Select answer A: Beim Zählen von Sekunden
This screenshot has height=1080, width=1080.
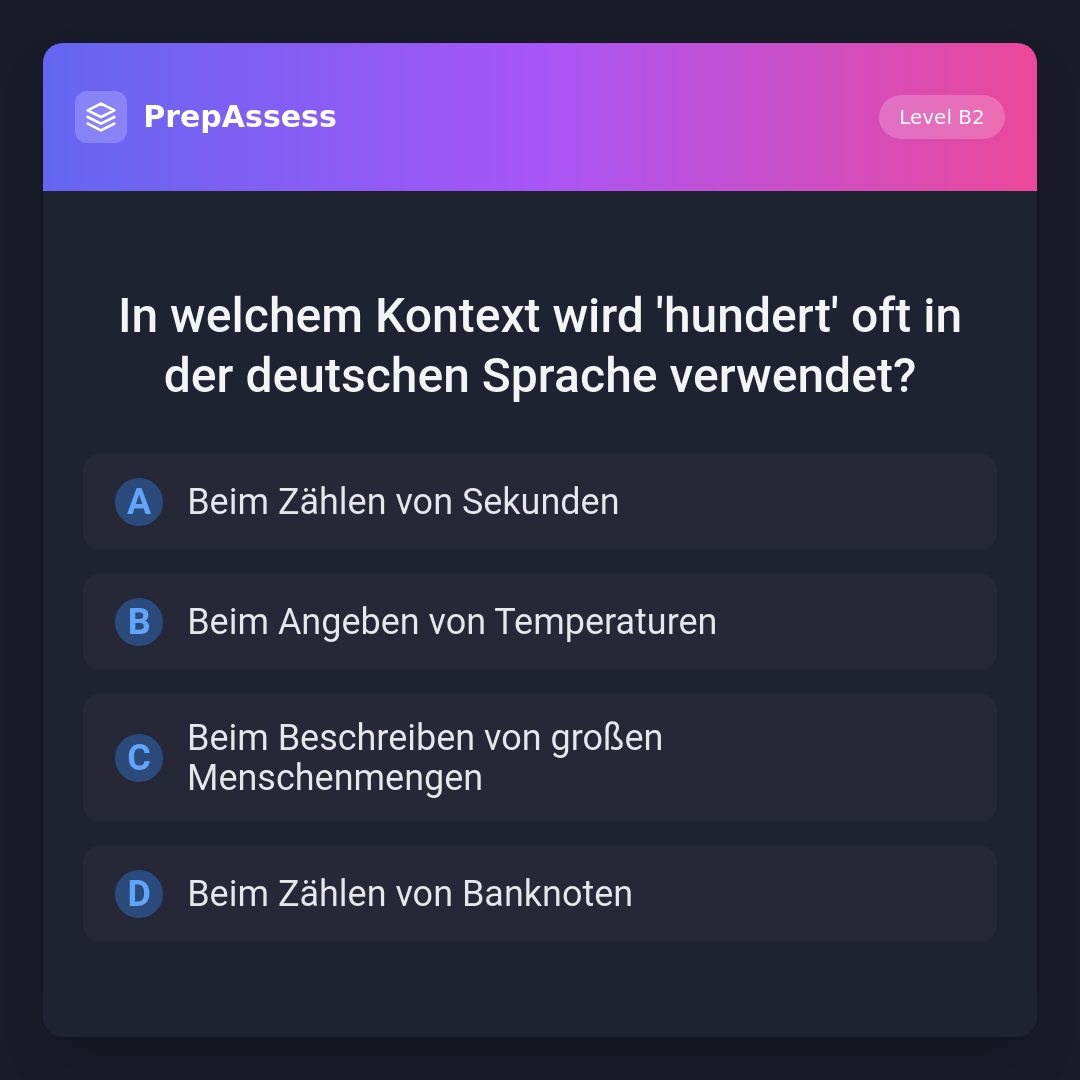click(x=539, y=502)
